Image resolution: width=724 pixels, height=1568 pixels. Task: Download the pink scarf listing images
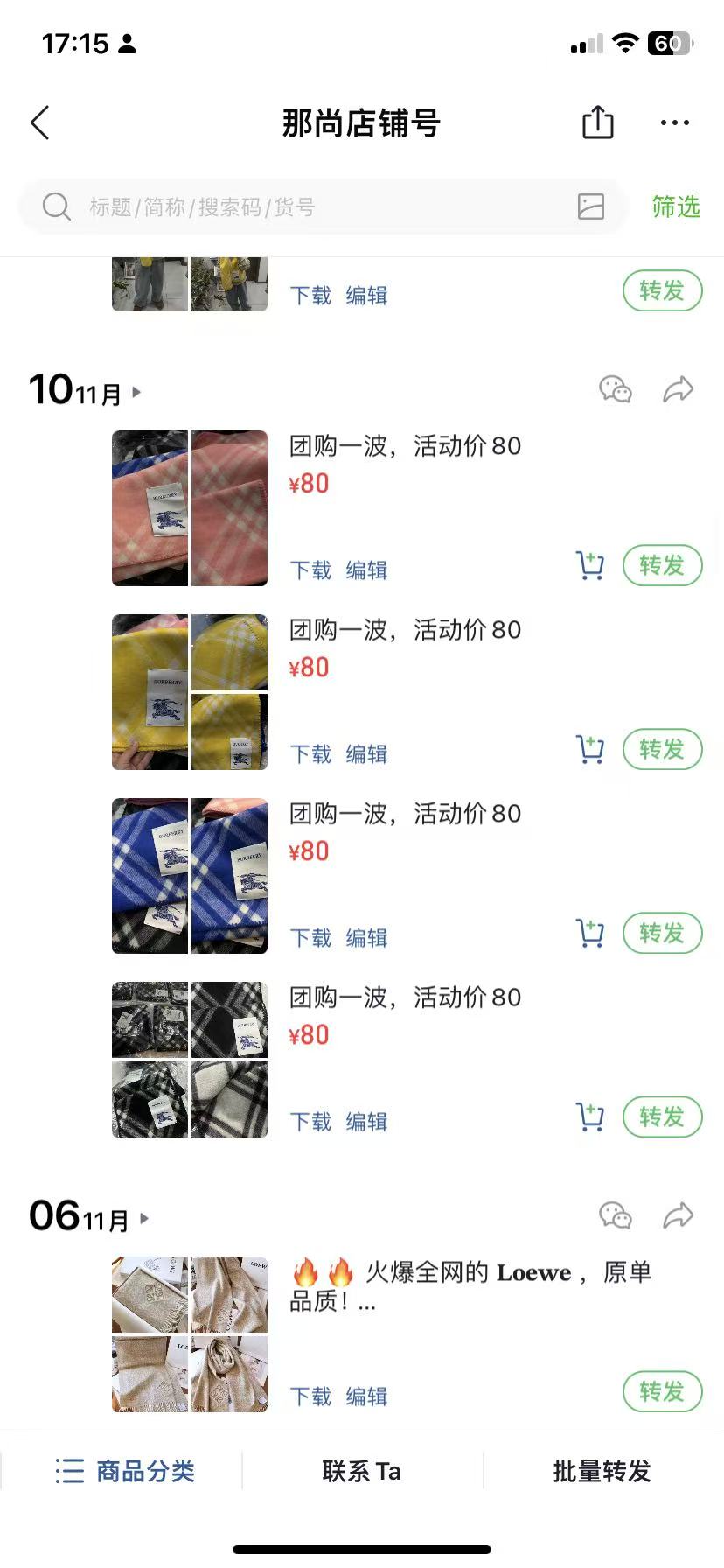(310, 570)
